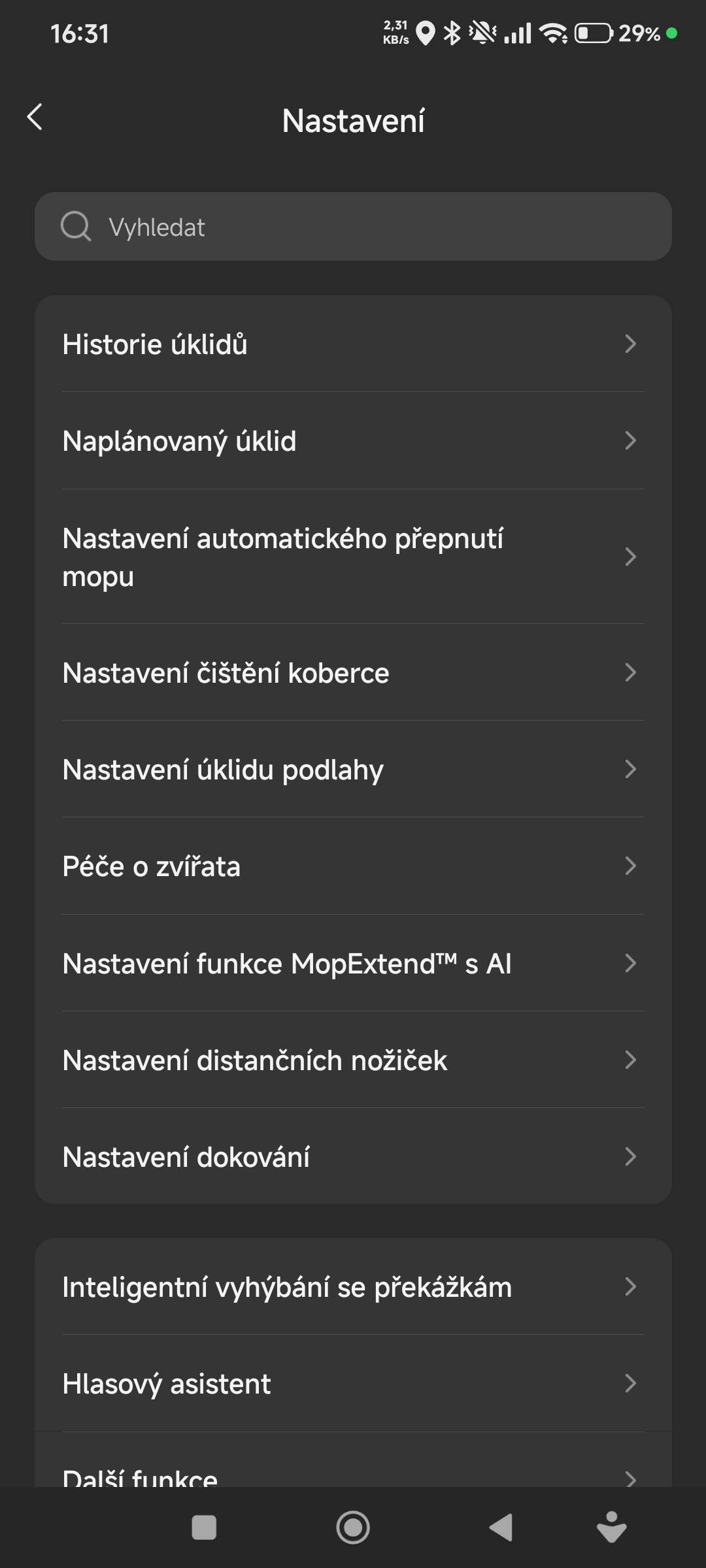Open Nastavení automatického přepnutí mopu
The width and height of the screenshot is (706, 1568).
coord(353,557)
